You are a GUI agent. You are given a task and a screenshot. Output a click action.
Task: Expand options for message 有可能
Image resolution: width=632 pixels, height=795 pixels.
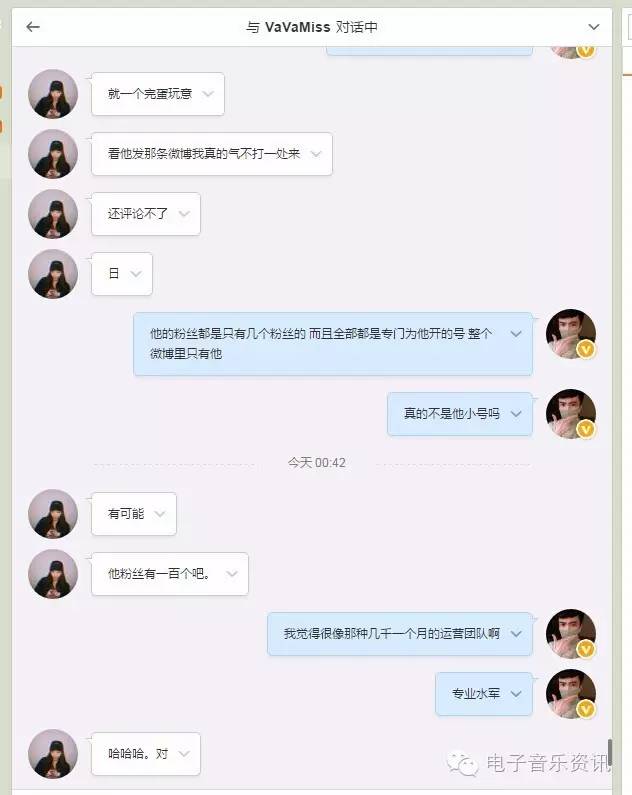coord(160,514)
